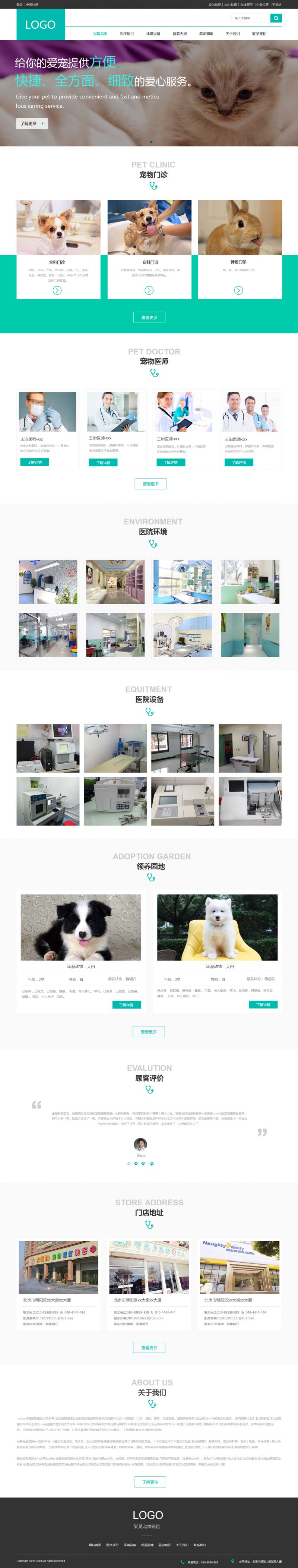
Task: Open the 专科门诊 clinic card arrow
Action: 149,290
